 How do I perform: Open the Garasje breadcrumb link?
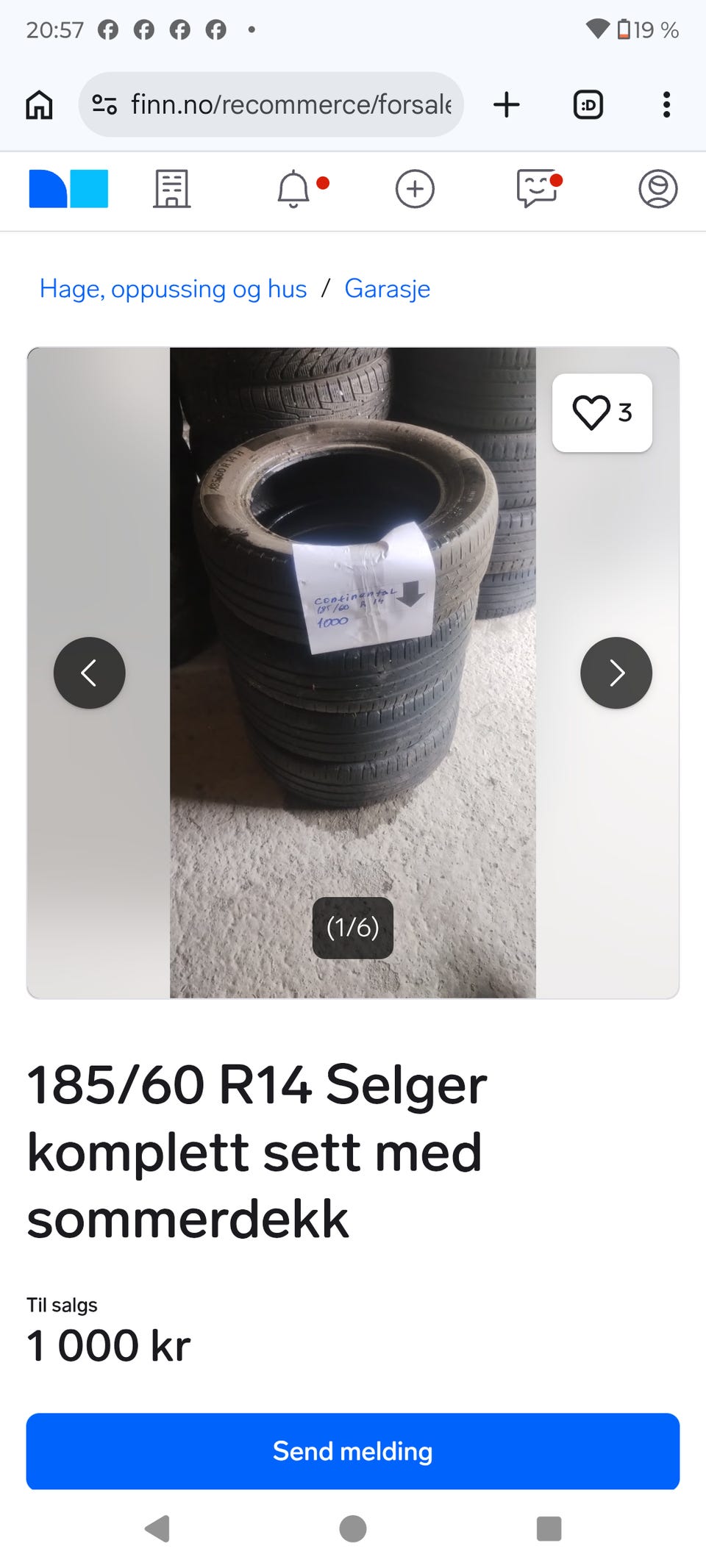(x=388, y=289)
